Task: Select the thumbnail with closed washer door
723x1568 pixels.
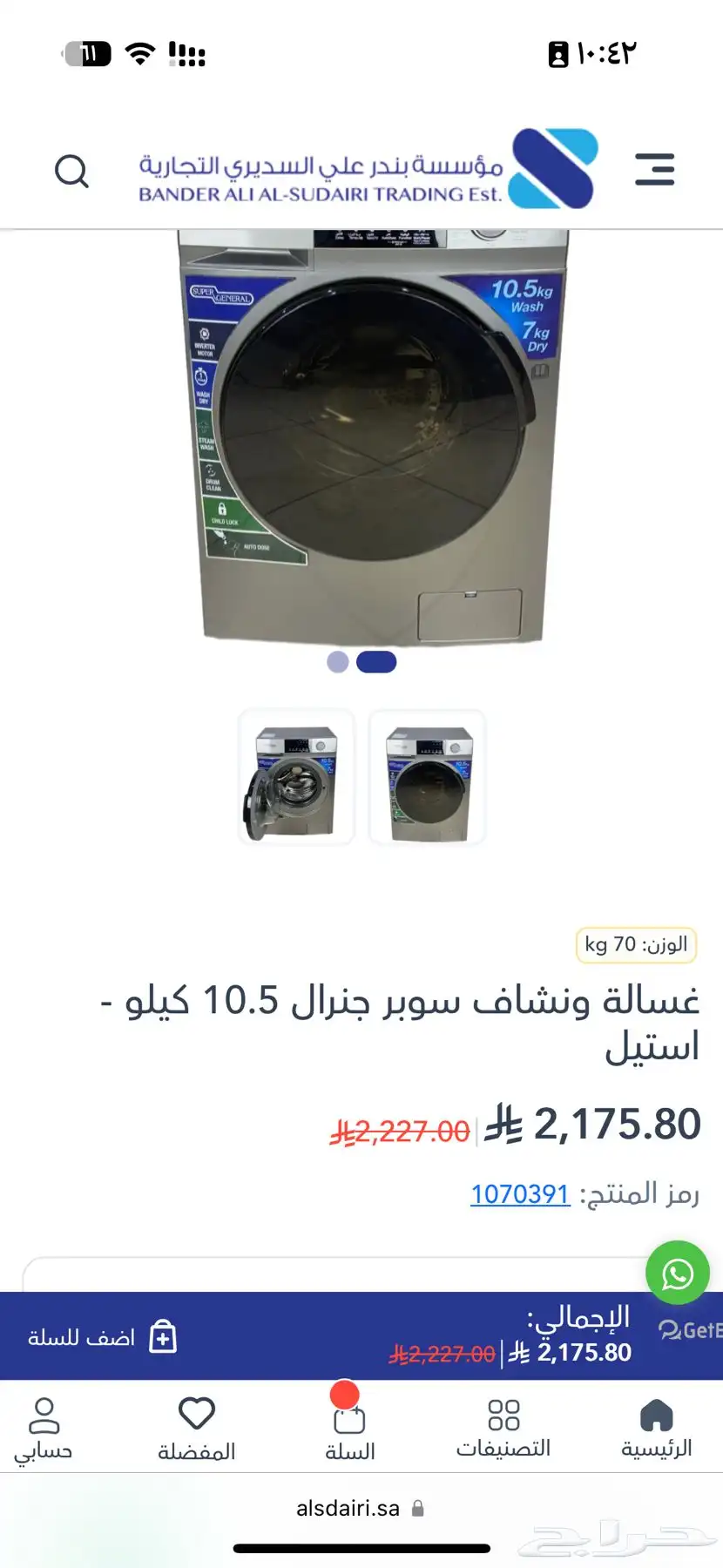Action: pos(427,778)
